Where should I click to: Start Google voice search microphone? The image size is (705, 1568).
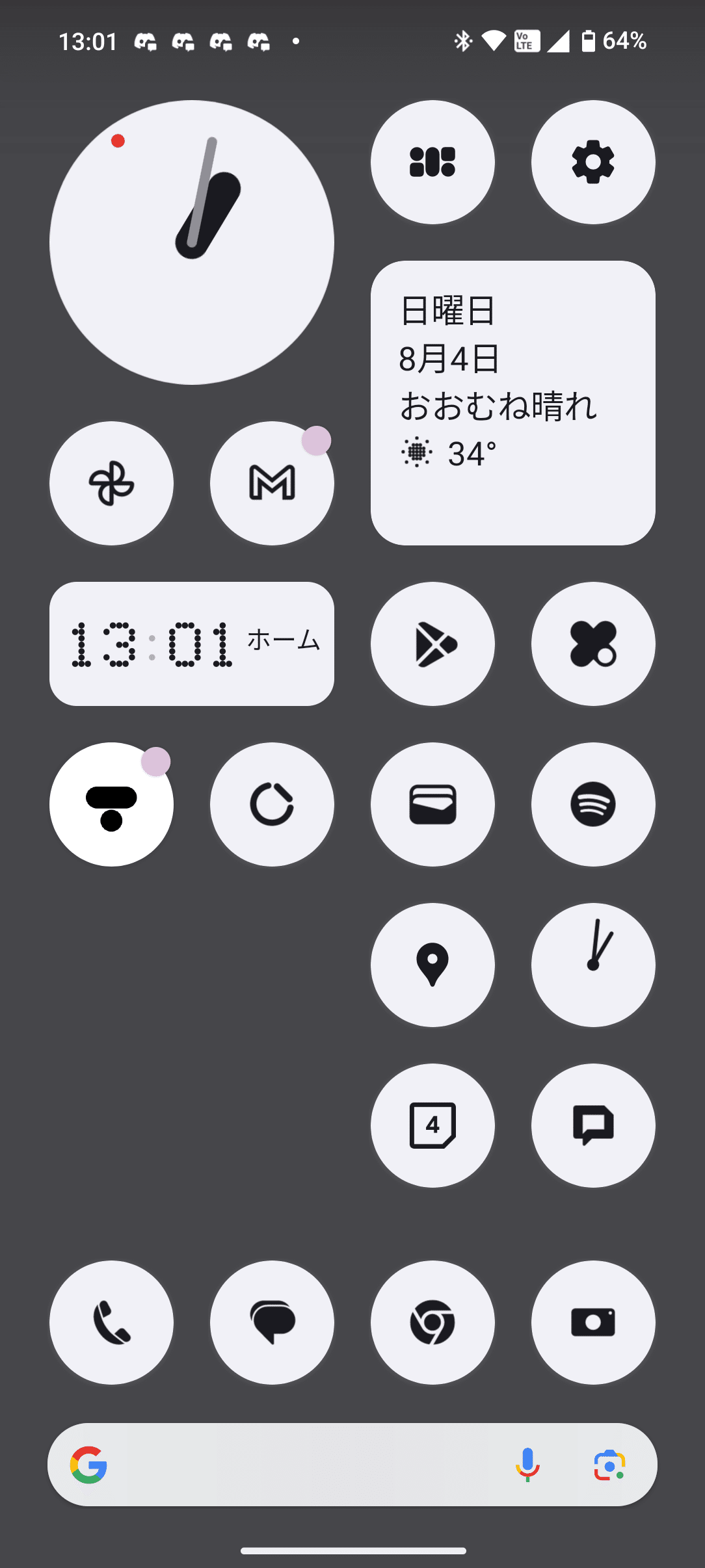[x=527, y=1465]
